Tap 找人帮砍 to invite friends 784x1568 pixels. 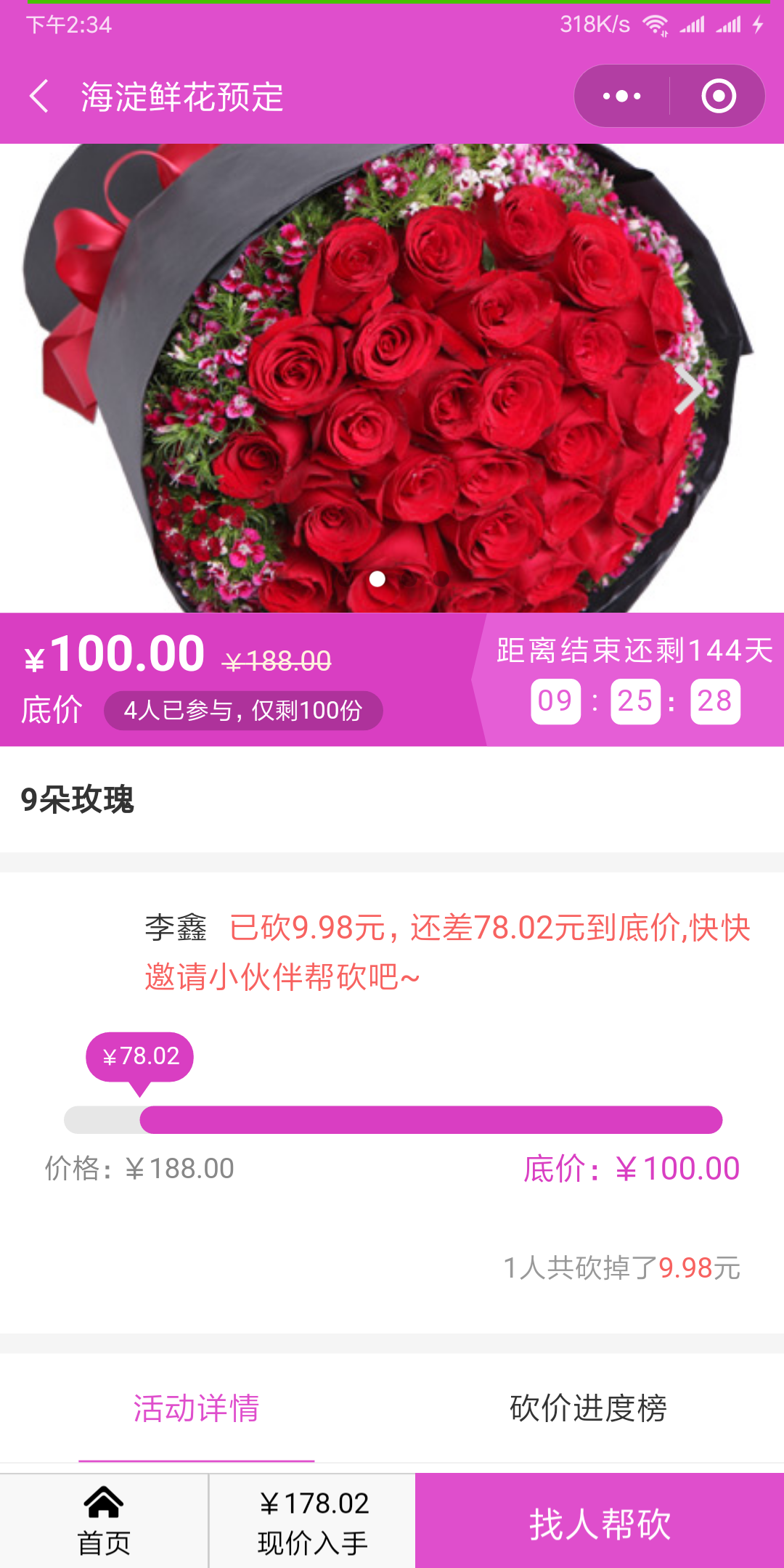(x=600, y=1522)
